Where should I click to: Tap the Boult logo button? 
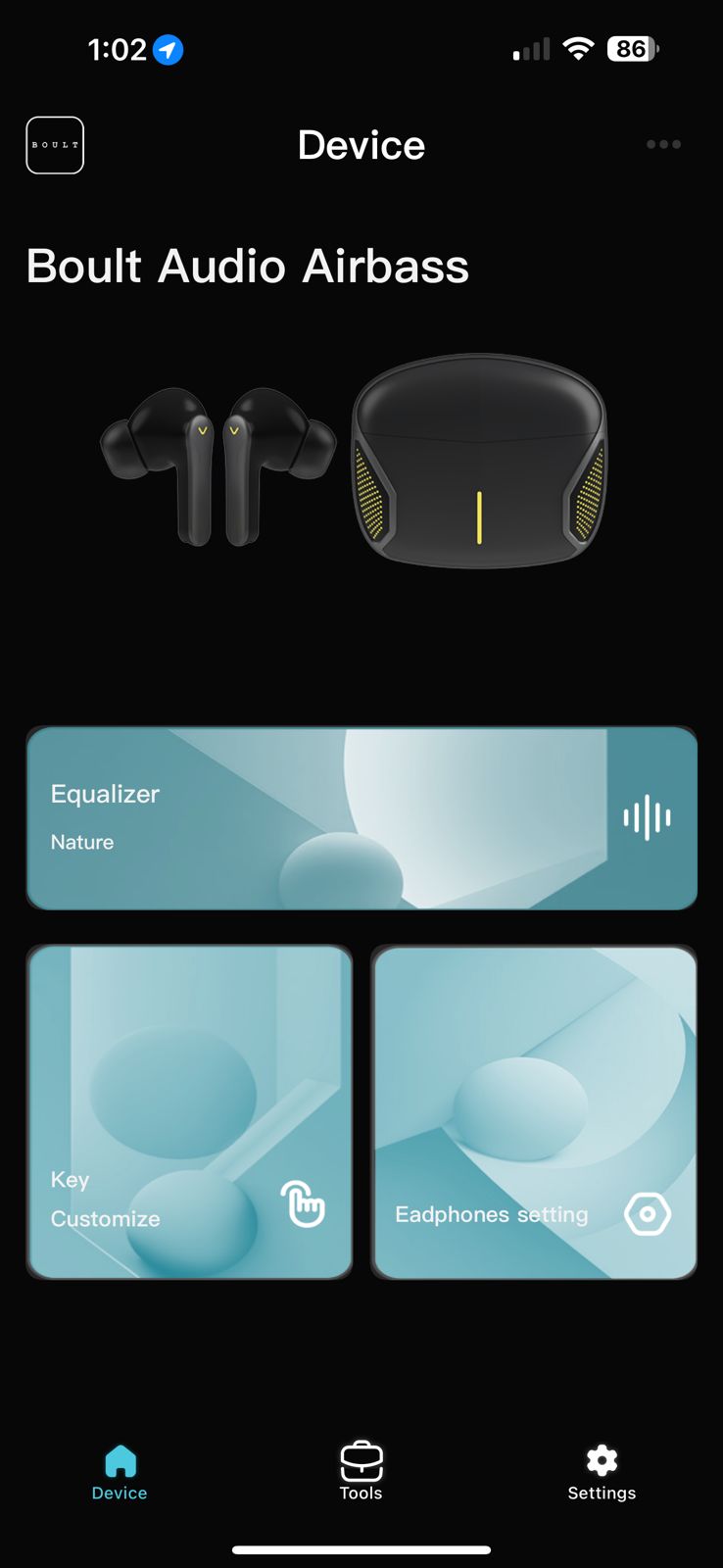[x=55, y=145]
